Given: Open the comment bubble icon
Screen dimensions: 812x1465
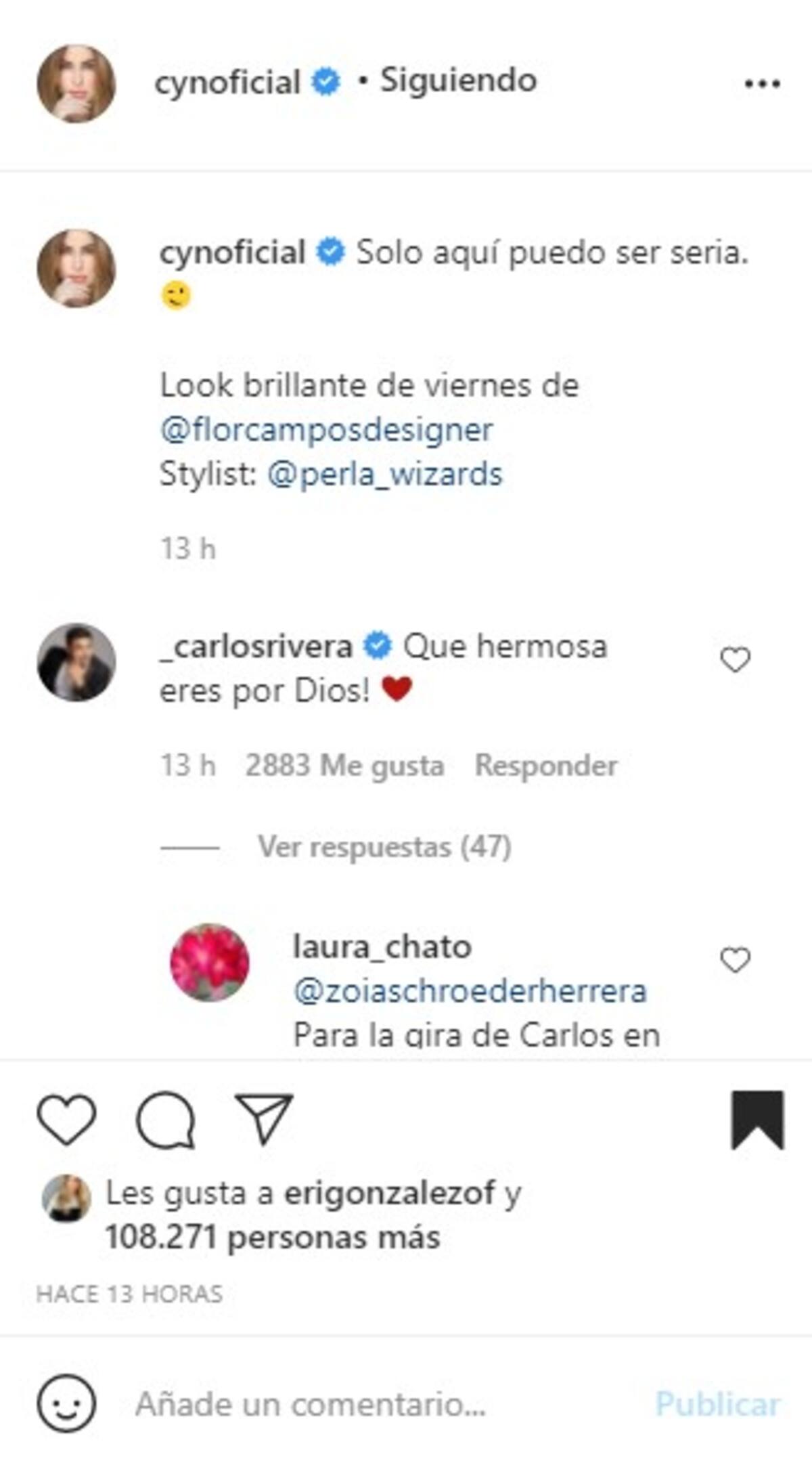Looking at the screenshot, I should [166, 1120].
